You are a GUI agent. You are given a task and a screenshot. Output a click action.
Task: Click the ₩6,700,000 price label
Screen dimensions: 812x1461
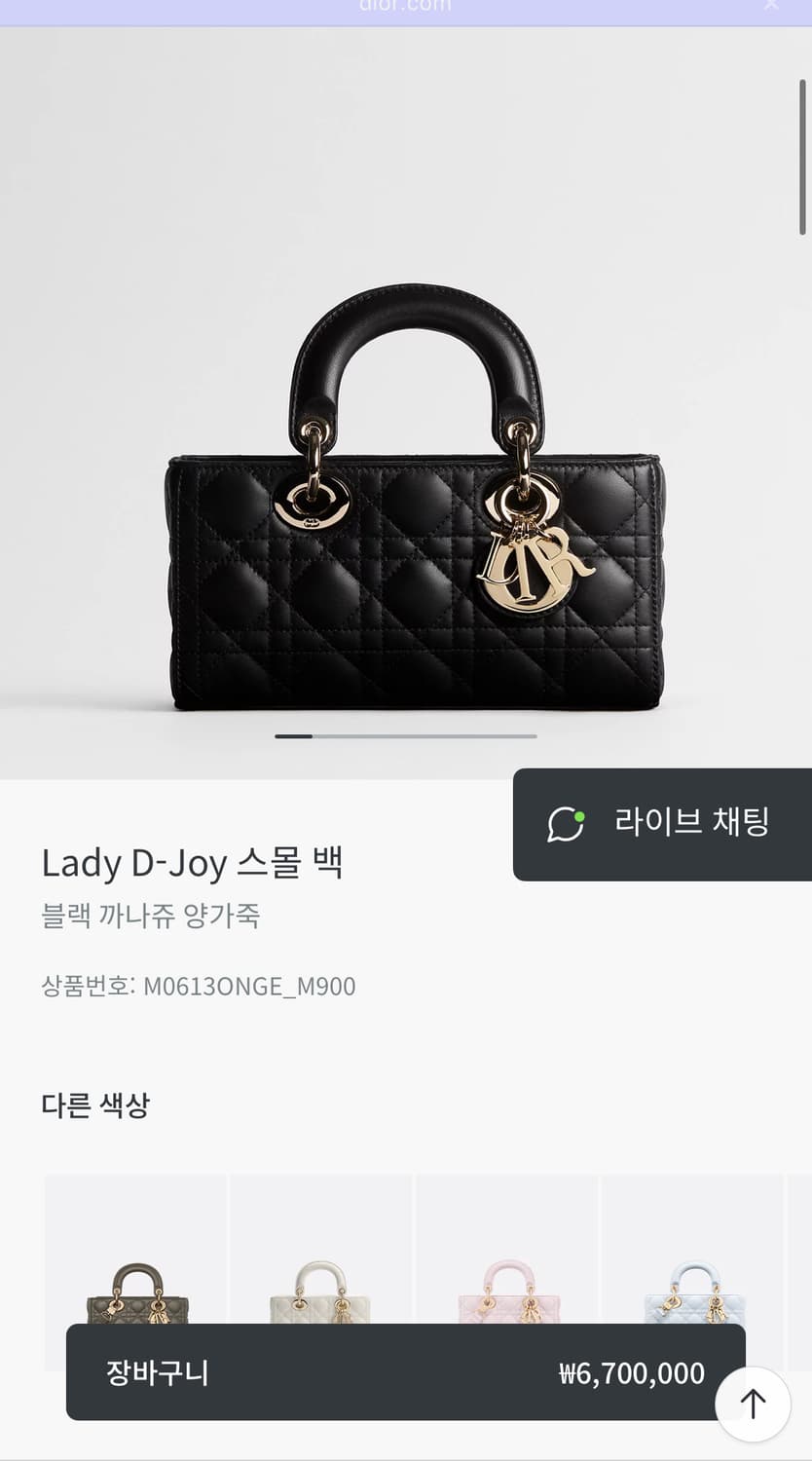pyautogui.click(x=631, y=1373)
